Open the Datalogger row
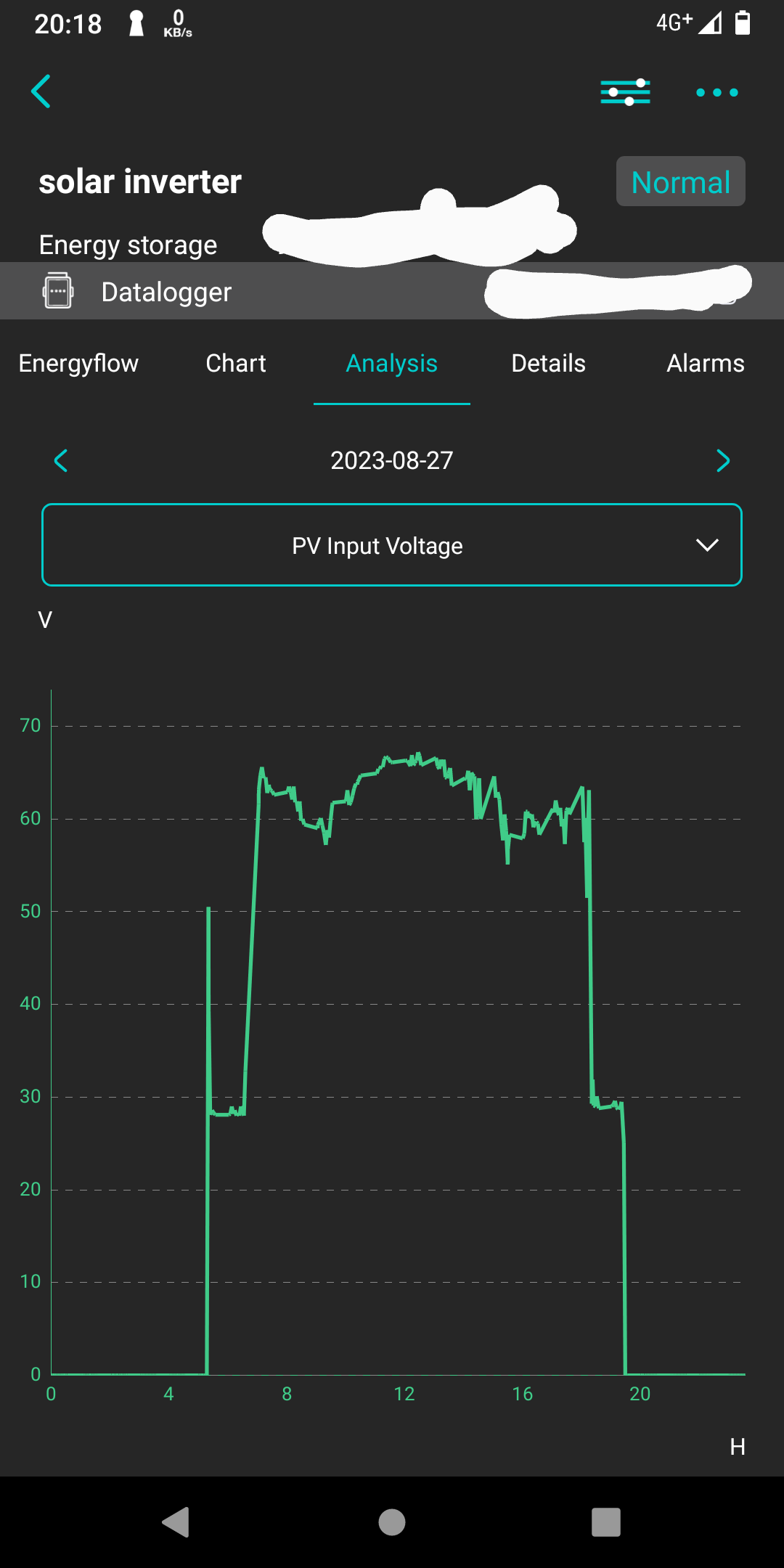This screenshot has width=784, height=1568. click(167, 292)
